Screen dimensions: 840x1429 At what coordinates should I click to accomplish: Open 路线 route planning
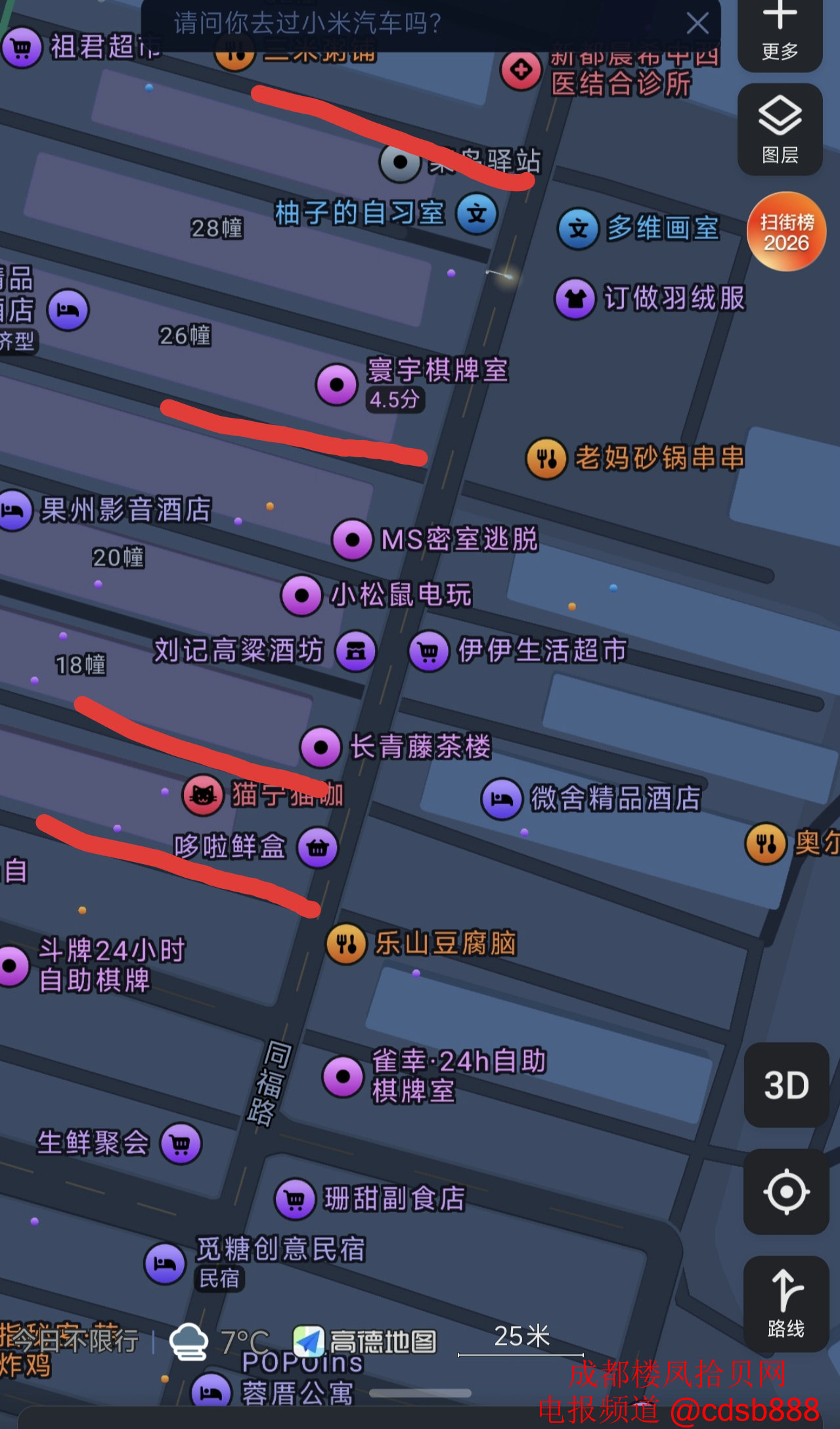(785, 1303)
